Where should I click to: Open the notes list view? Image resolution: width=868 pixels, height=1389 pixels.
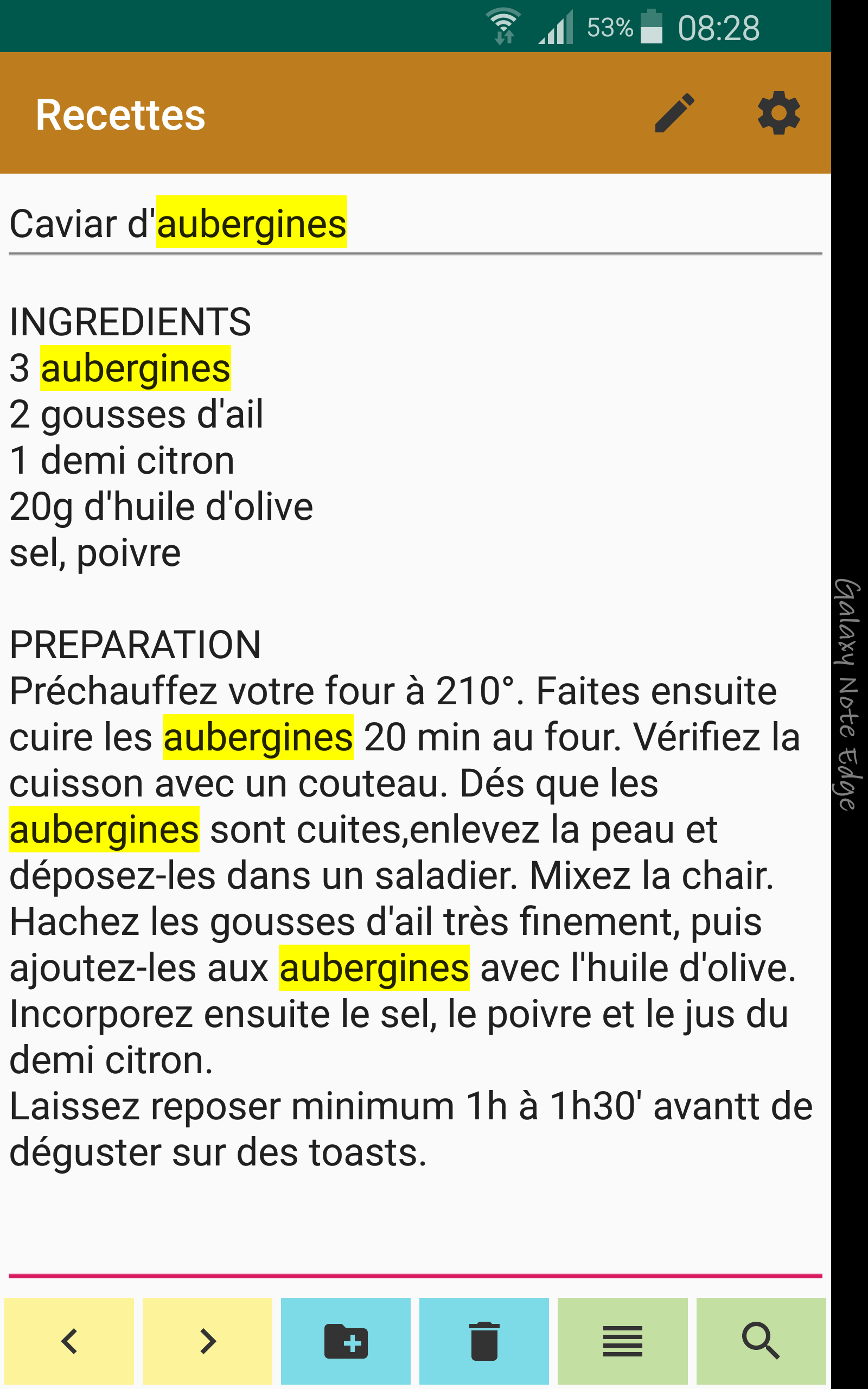[x=622, y=1341]
